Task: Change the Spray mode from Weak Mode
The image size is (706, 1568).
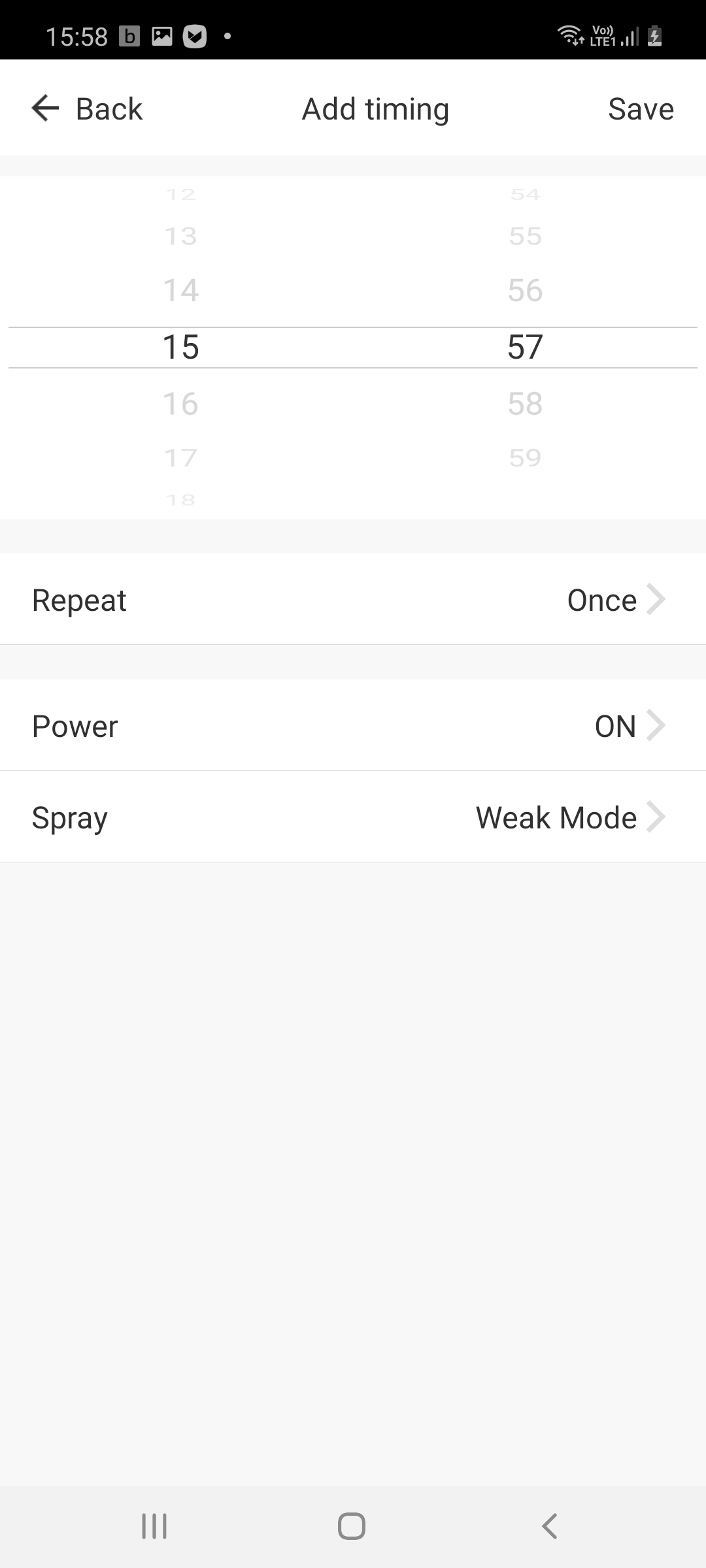Action: click(x=353, y=817)
